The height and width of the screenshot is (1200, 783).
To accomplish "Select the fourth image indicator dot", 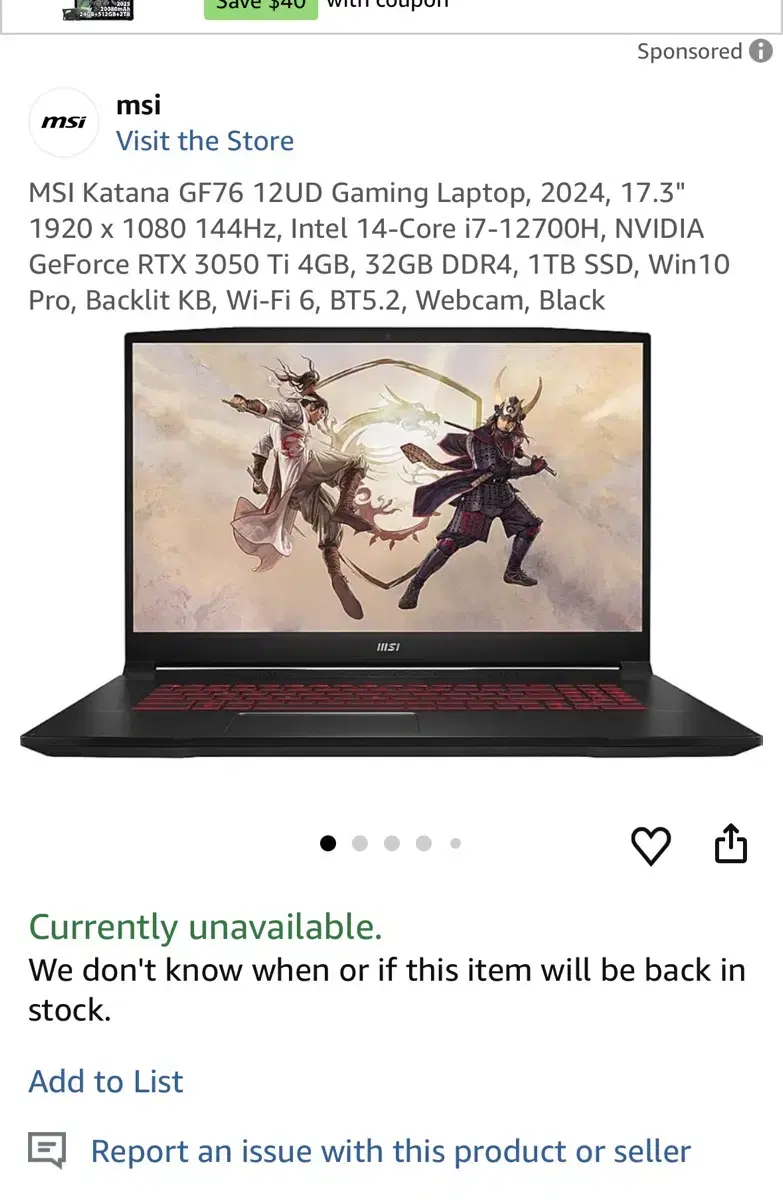I will 423,843.
